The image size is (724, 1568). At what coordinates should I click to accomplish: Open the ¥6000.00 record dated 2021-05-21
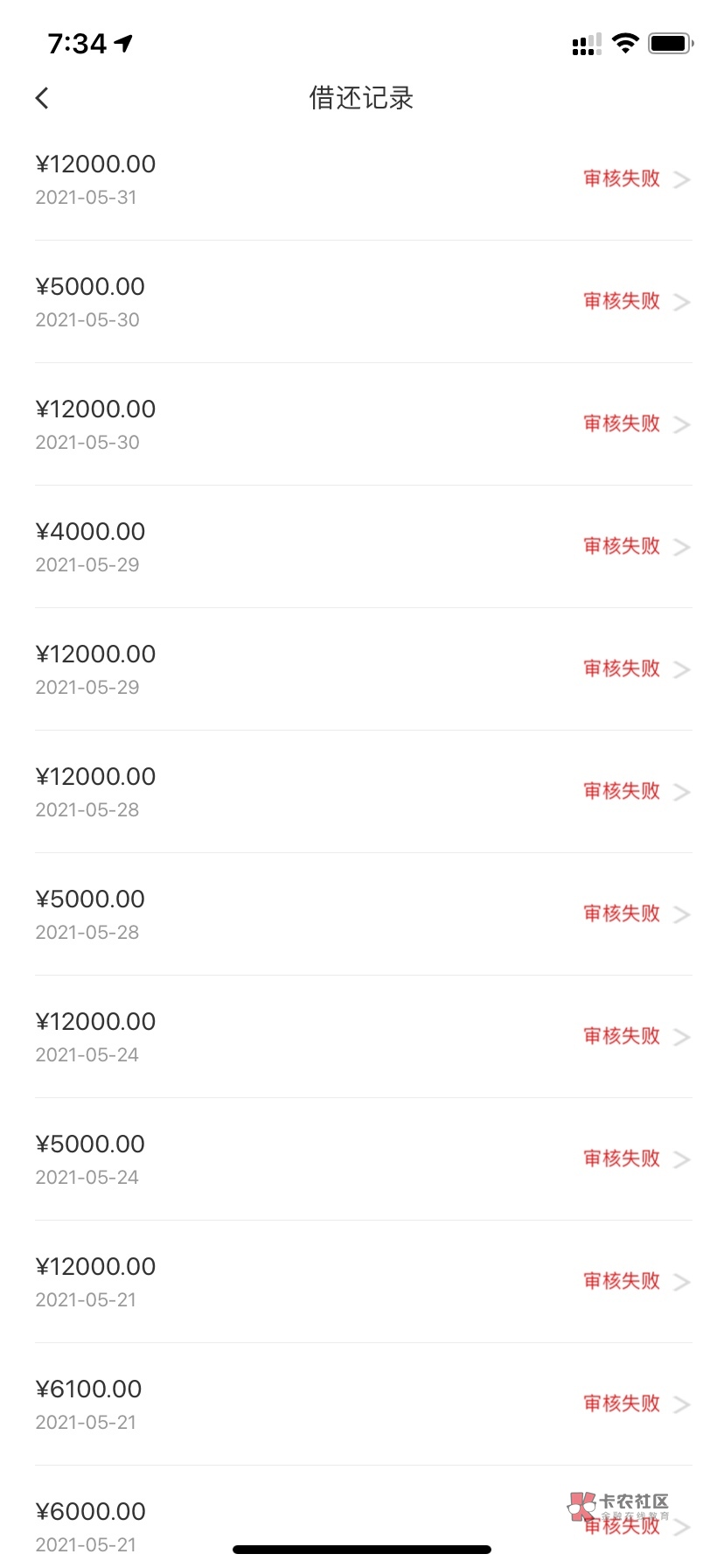click(362, 1522)
